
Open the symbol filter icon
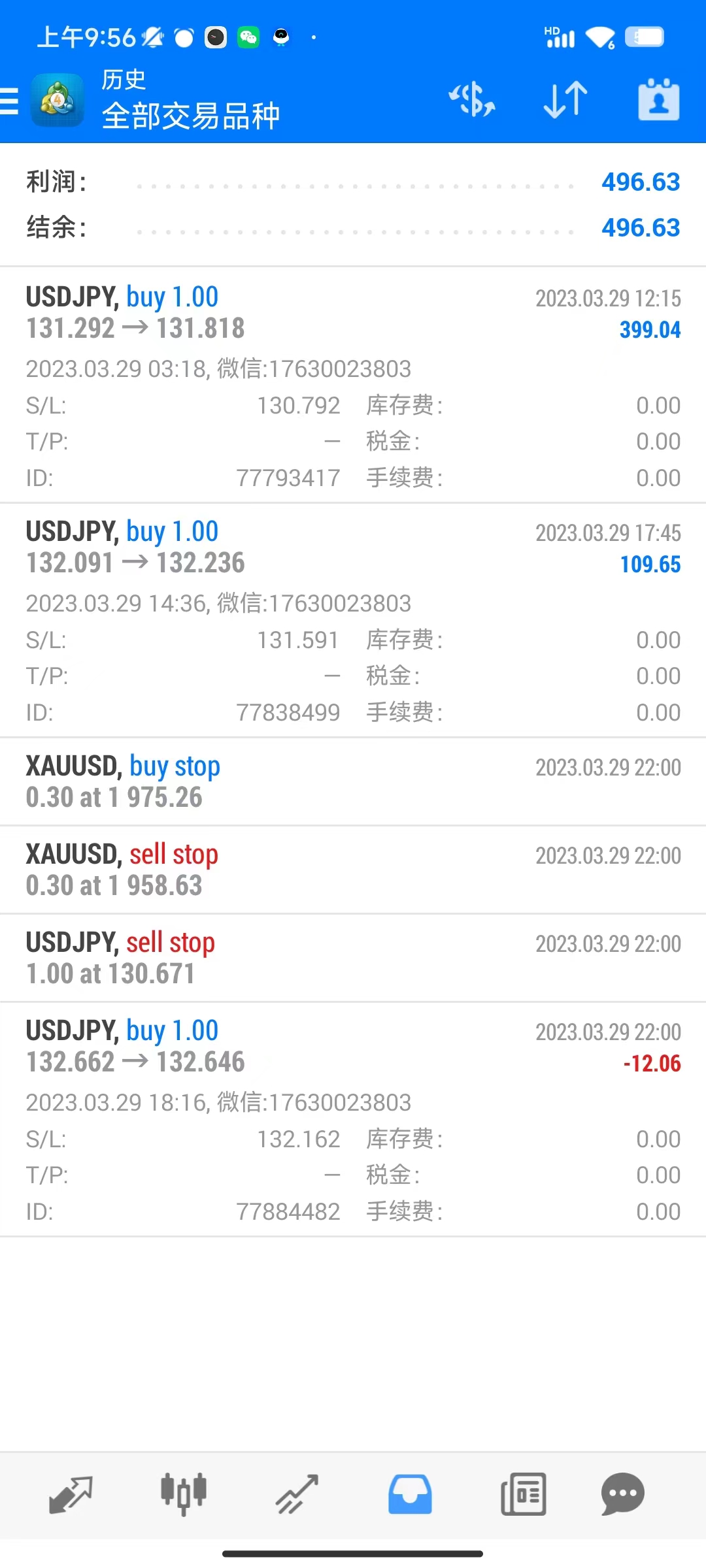point(472,100)
